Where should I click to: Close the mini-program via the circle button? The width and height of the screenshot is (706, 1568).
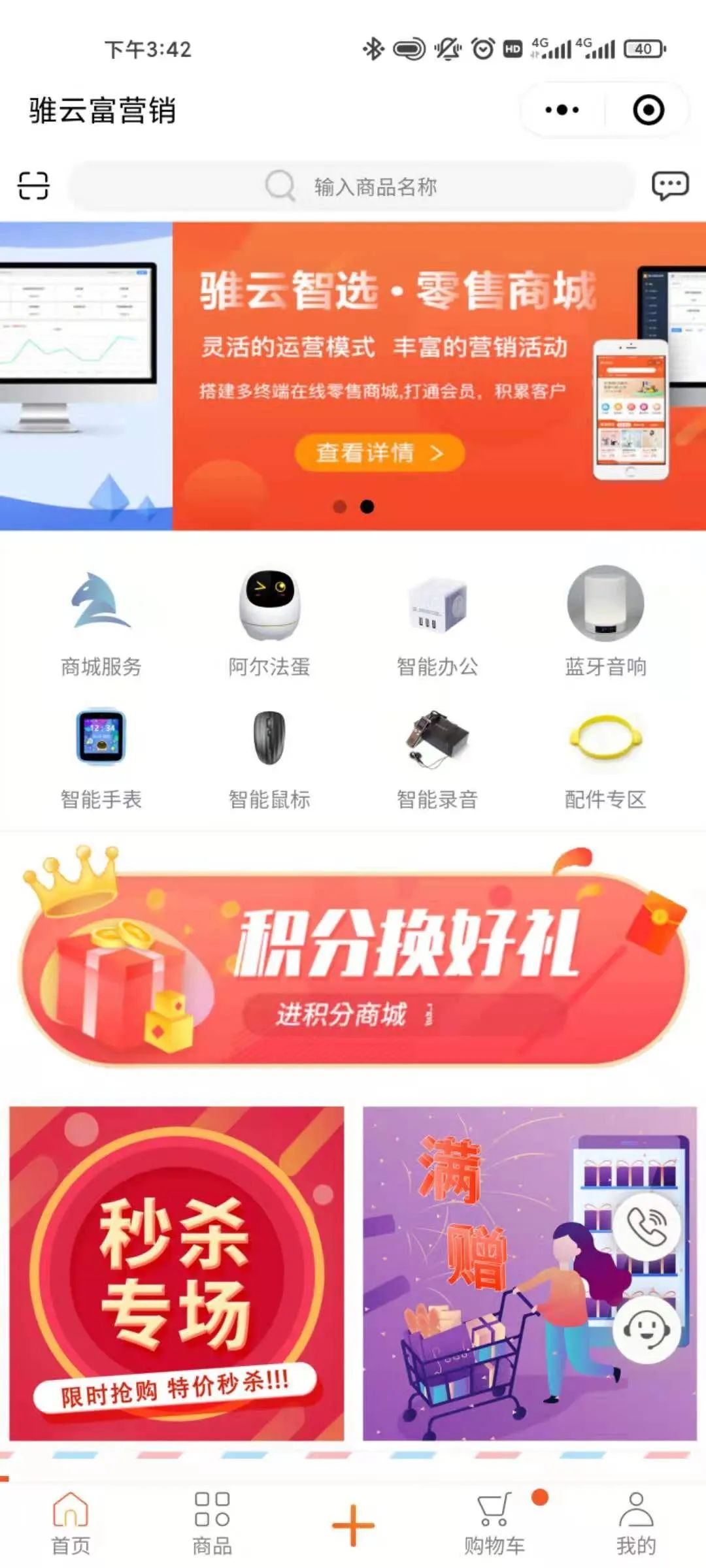(x=648, y=110)
